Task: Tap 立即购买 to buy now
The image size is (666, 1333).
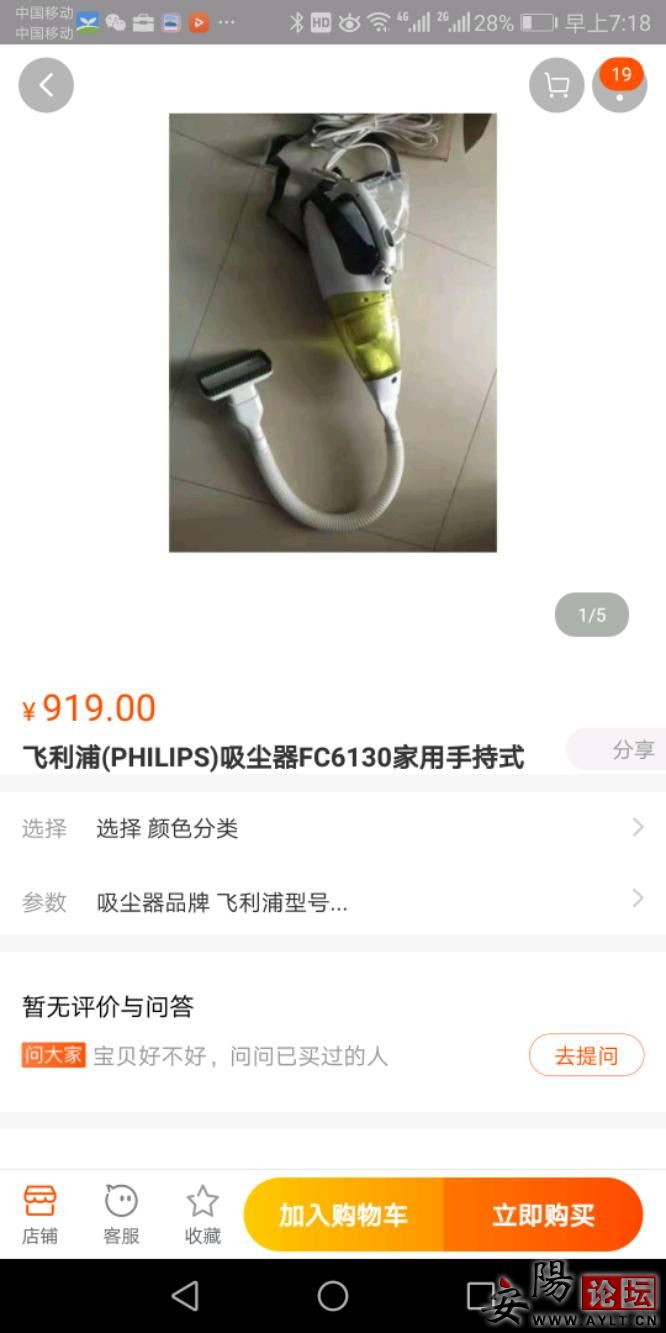Action: tap(543, 1215)
